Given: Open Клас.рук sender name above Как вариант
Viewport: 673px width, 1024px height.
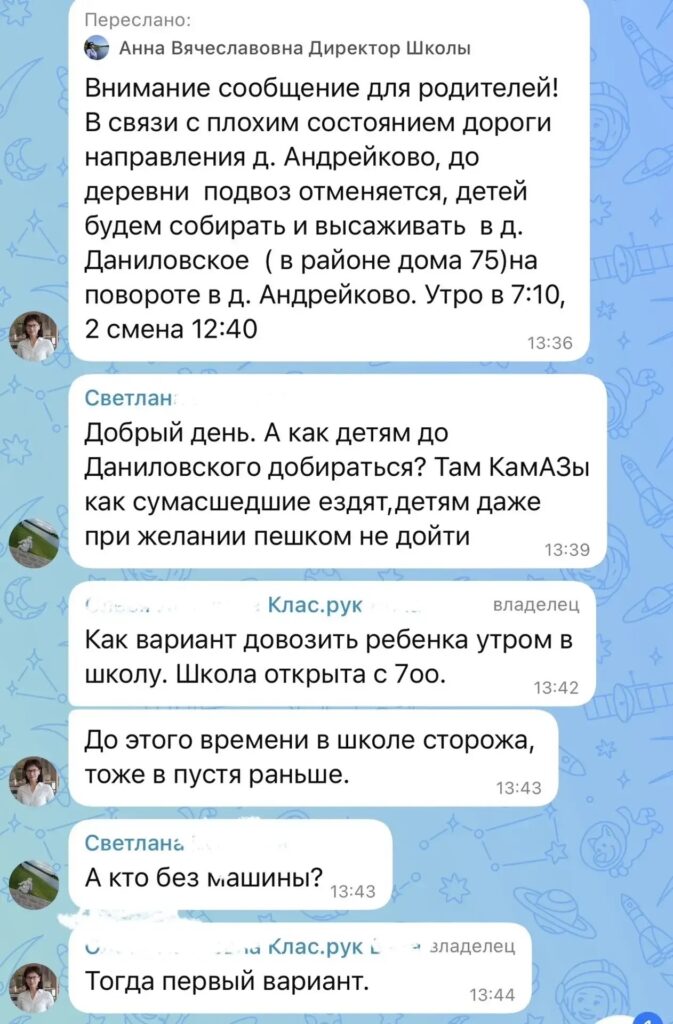Looking at the screenshot, I should [x=314, y=604].
